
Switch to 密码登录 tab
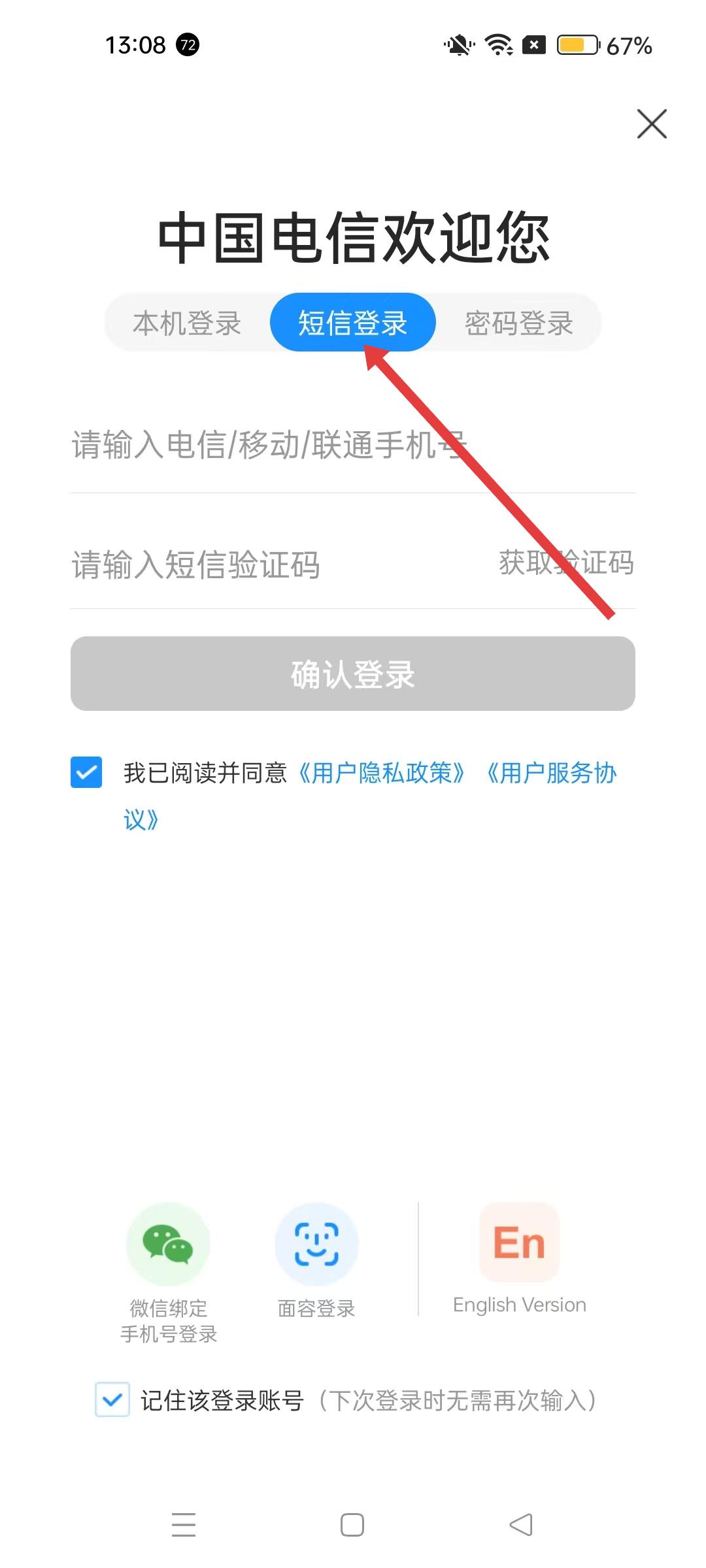coord(519,323)
